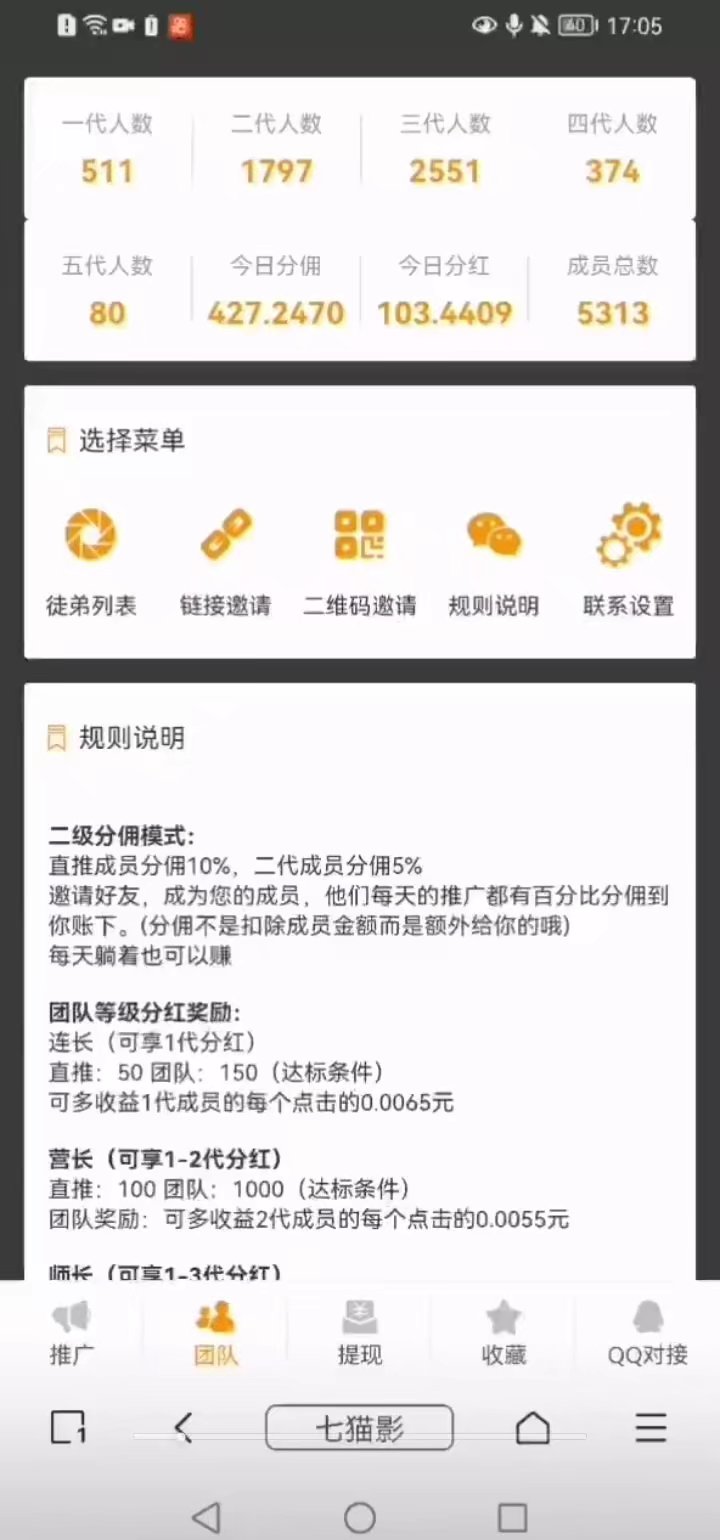Viewport: 720px width, 1540px height.
Task: Select 链接邀请 link invite
Action: click(225, 560)
